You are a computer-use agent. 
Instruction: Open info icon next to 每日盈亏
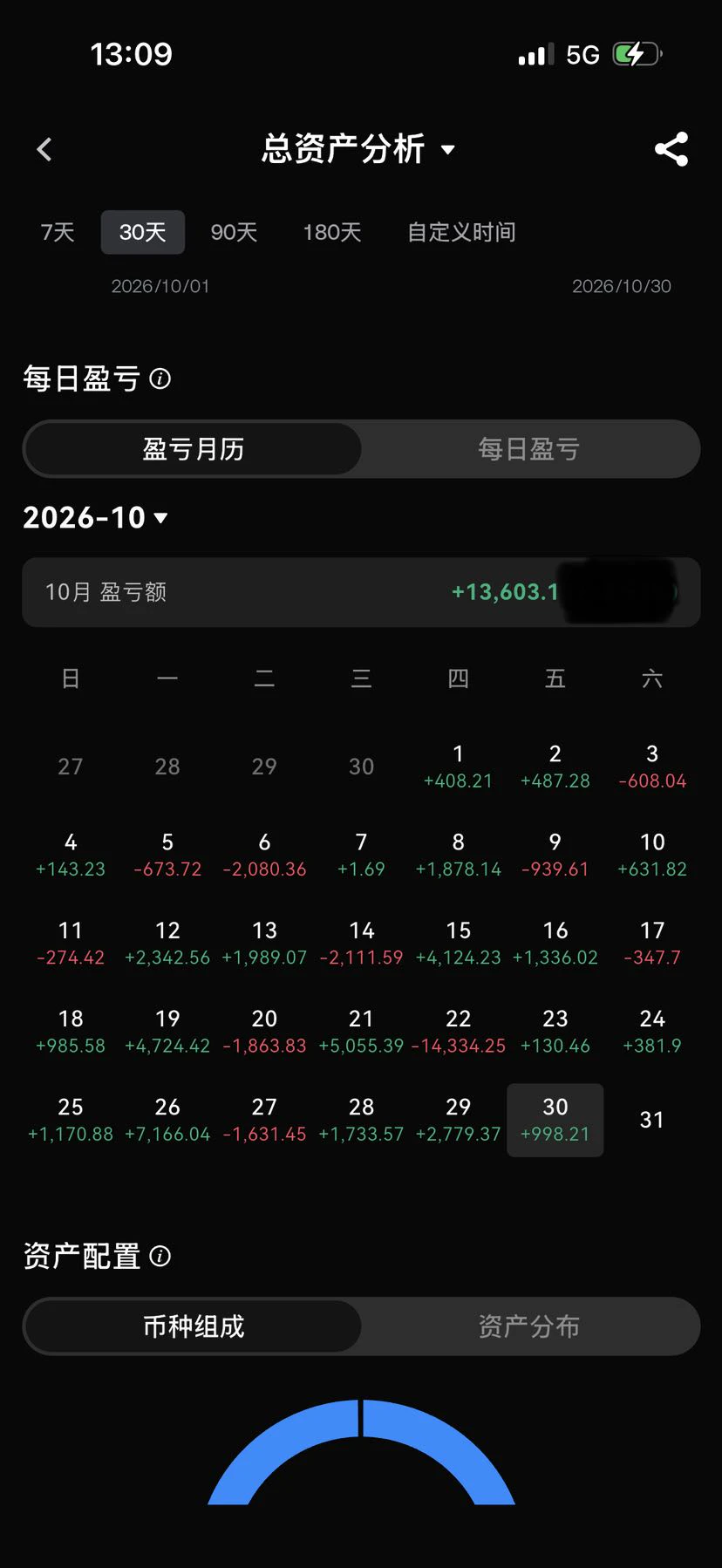click(160, 378)
